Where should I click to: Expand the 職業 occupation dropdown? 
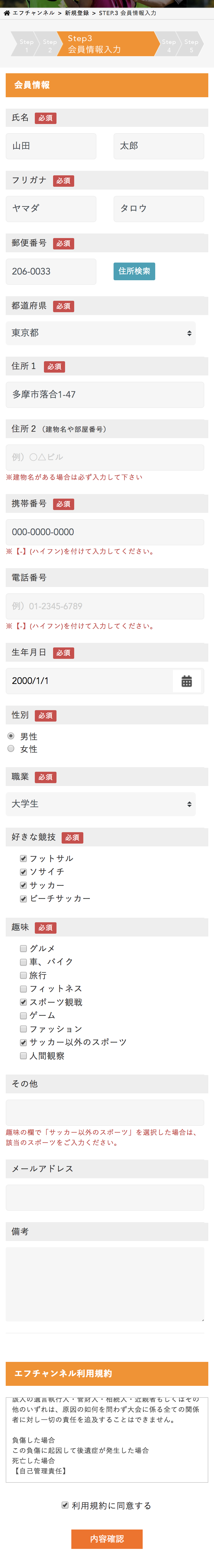pyautogui.click(x=101, y=804)
